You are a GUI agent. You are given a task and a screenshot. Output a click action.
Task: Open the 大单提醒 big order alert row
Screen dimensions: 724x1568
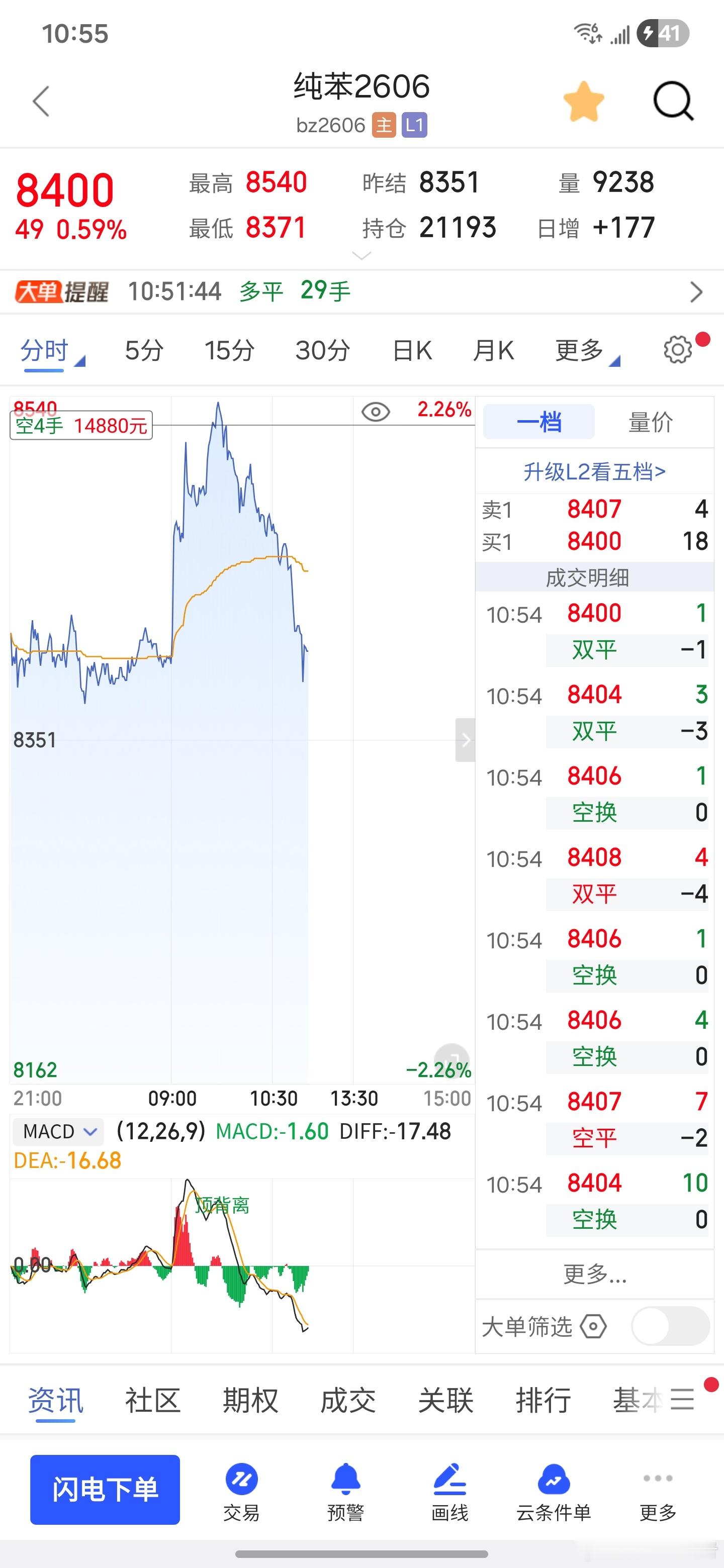[361, 291]
